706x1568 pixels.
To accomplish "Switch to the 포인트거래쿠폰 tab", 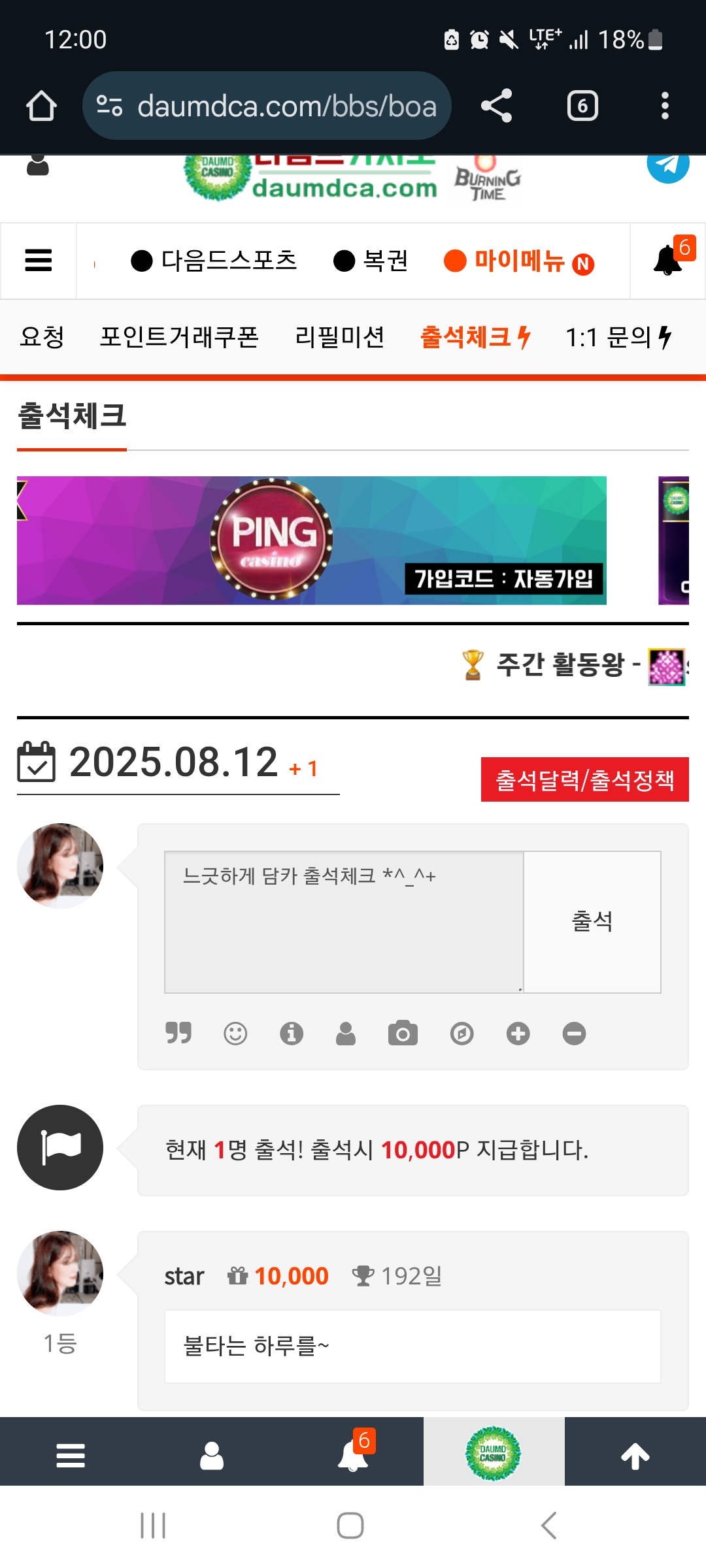I will point(179,337).
